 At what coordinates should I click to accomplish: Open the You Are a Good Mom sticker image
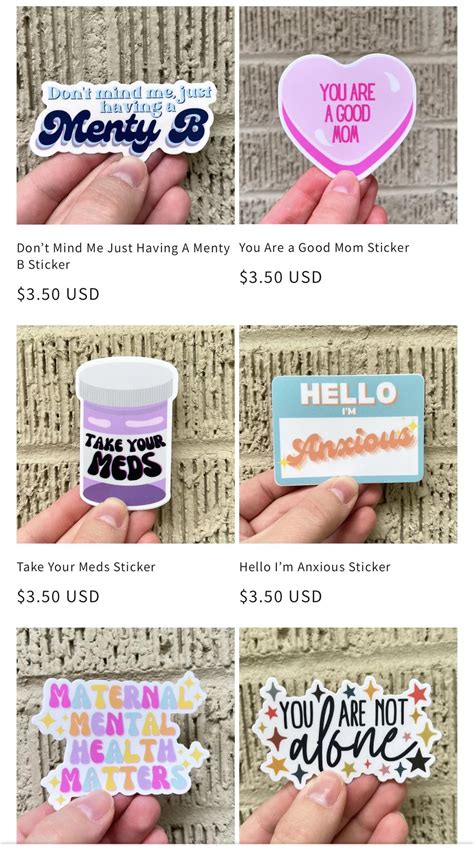pos(348,115)
